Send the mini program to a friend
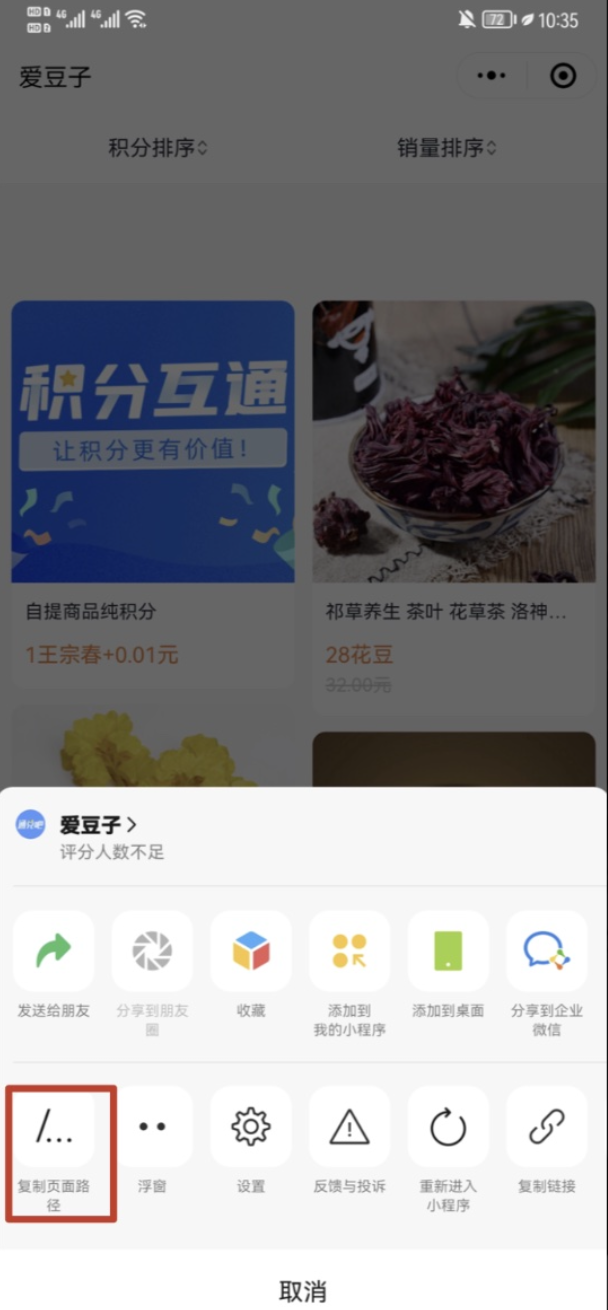 (x=53, y=951)
